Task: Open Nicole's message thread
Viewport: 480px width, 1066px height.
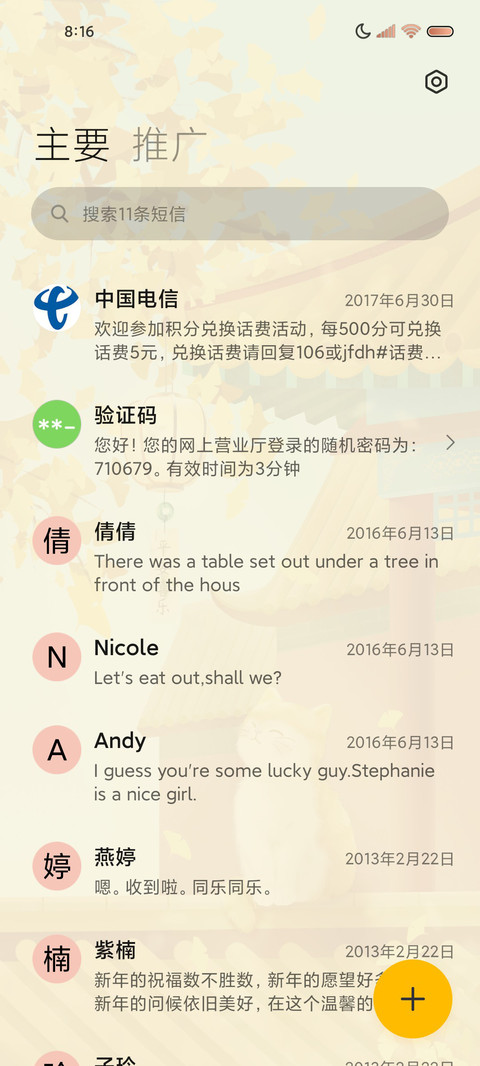Action: (x=240, y=662)
